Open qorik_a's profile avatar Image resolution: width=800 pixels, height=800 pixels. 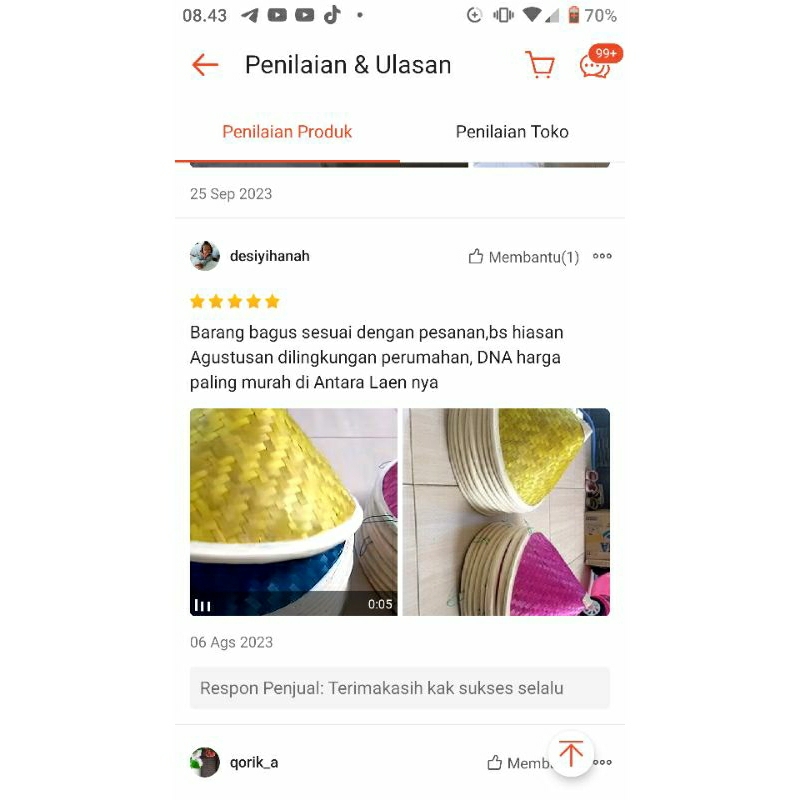point(205,762)
